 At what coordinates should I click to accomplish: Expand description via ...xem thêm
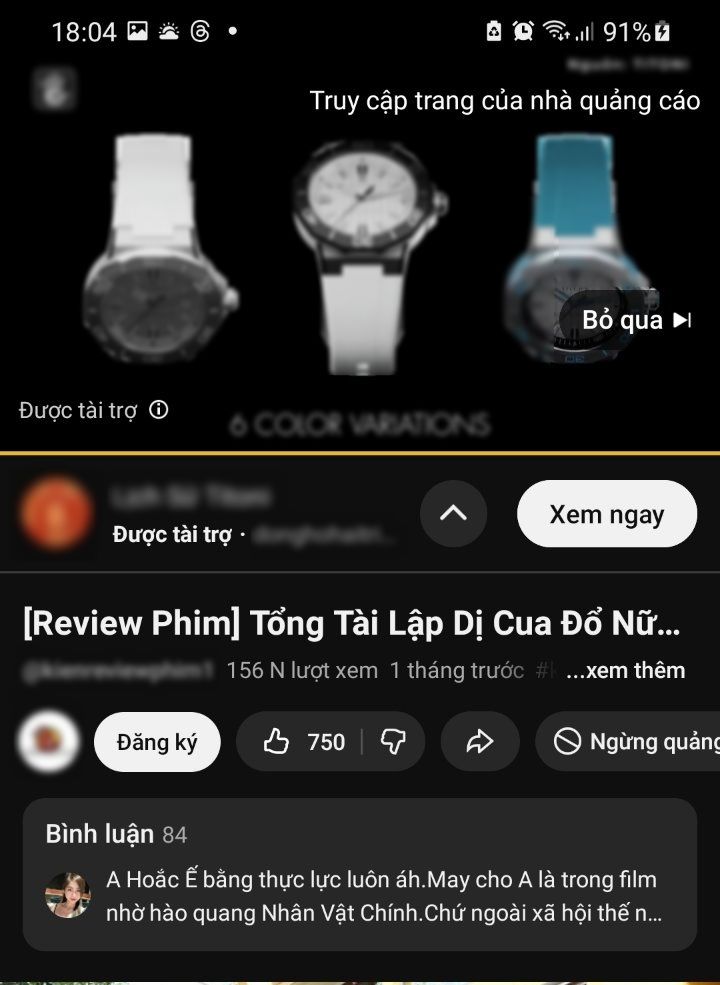(x=626, y=671)
